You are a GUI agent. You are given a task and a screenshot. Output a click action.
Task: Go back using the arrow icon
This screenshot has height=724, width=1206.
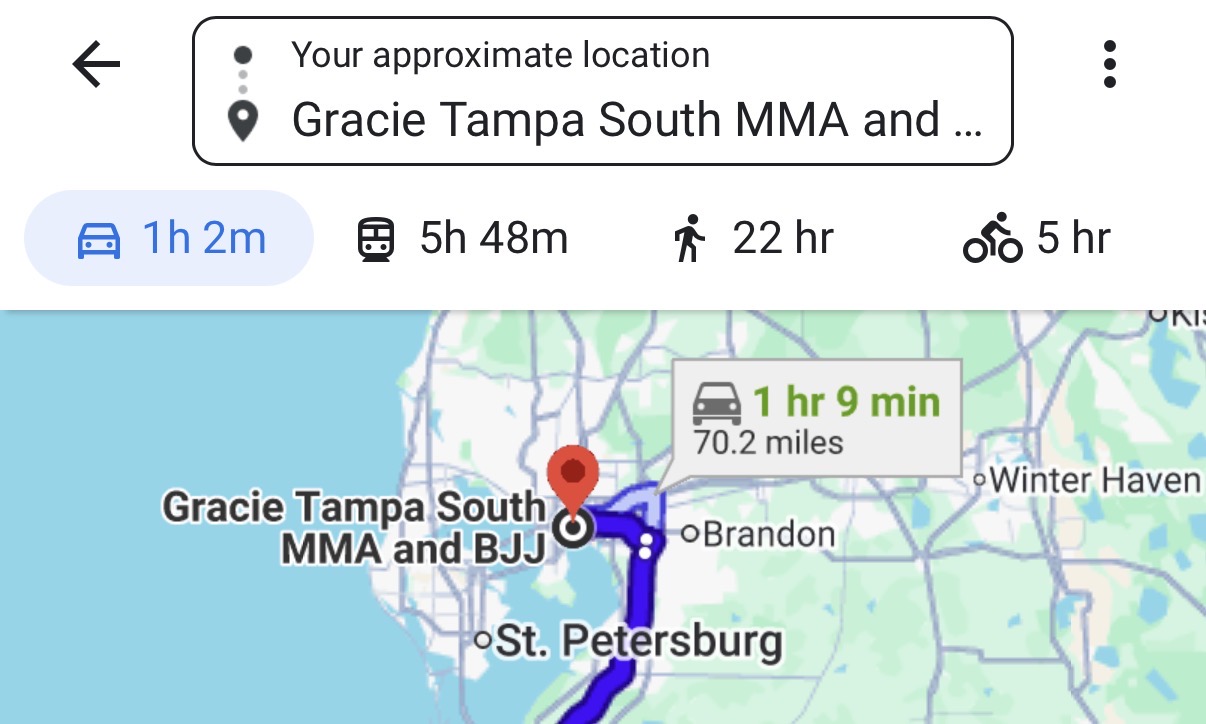tap(96, 66)
